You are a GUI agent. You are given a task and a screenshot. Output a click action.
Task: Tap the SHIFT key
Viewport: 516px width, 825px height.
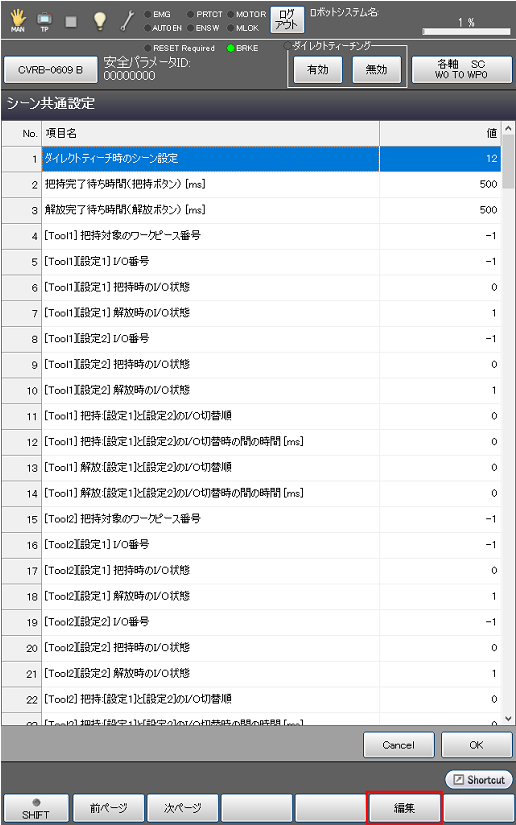(x=36, y=809)
